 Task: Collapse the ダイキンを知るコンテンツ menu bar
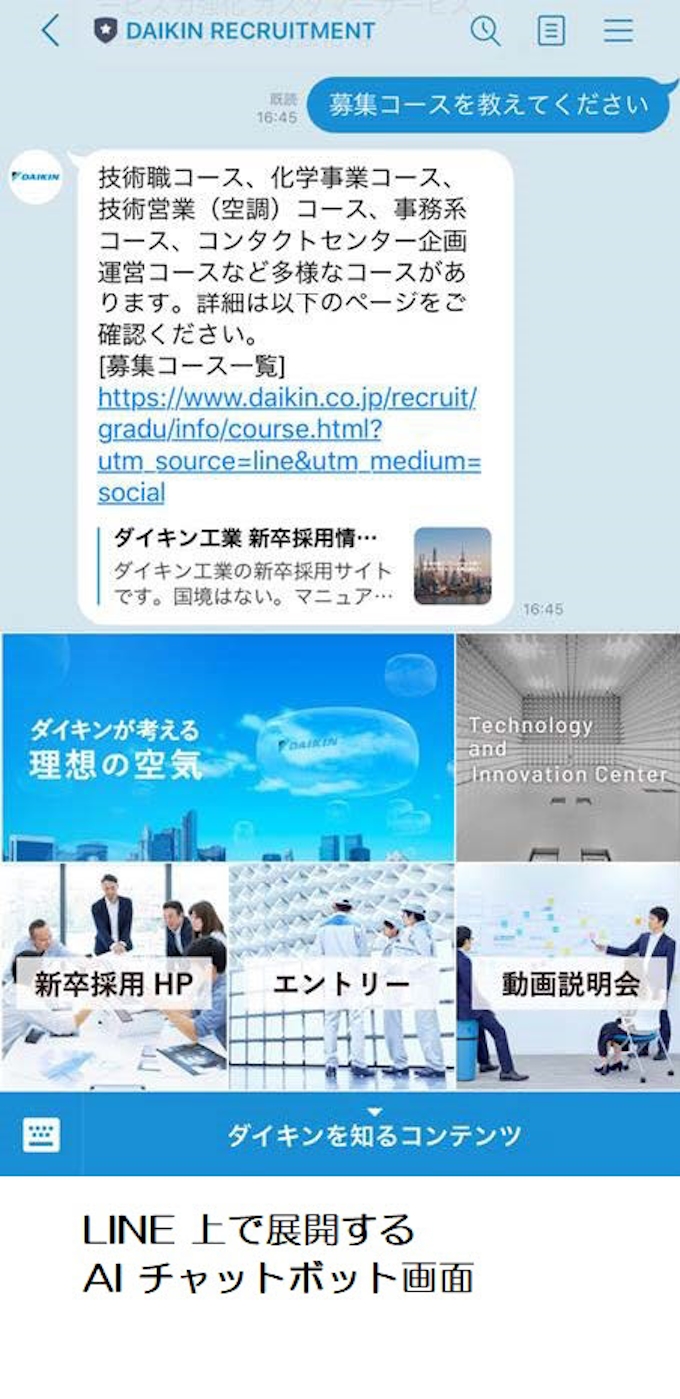tap(375, 1134)
